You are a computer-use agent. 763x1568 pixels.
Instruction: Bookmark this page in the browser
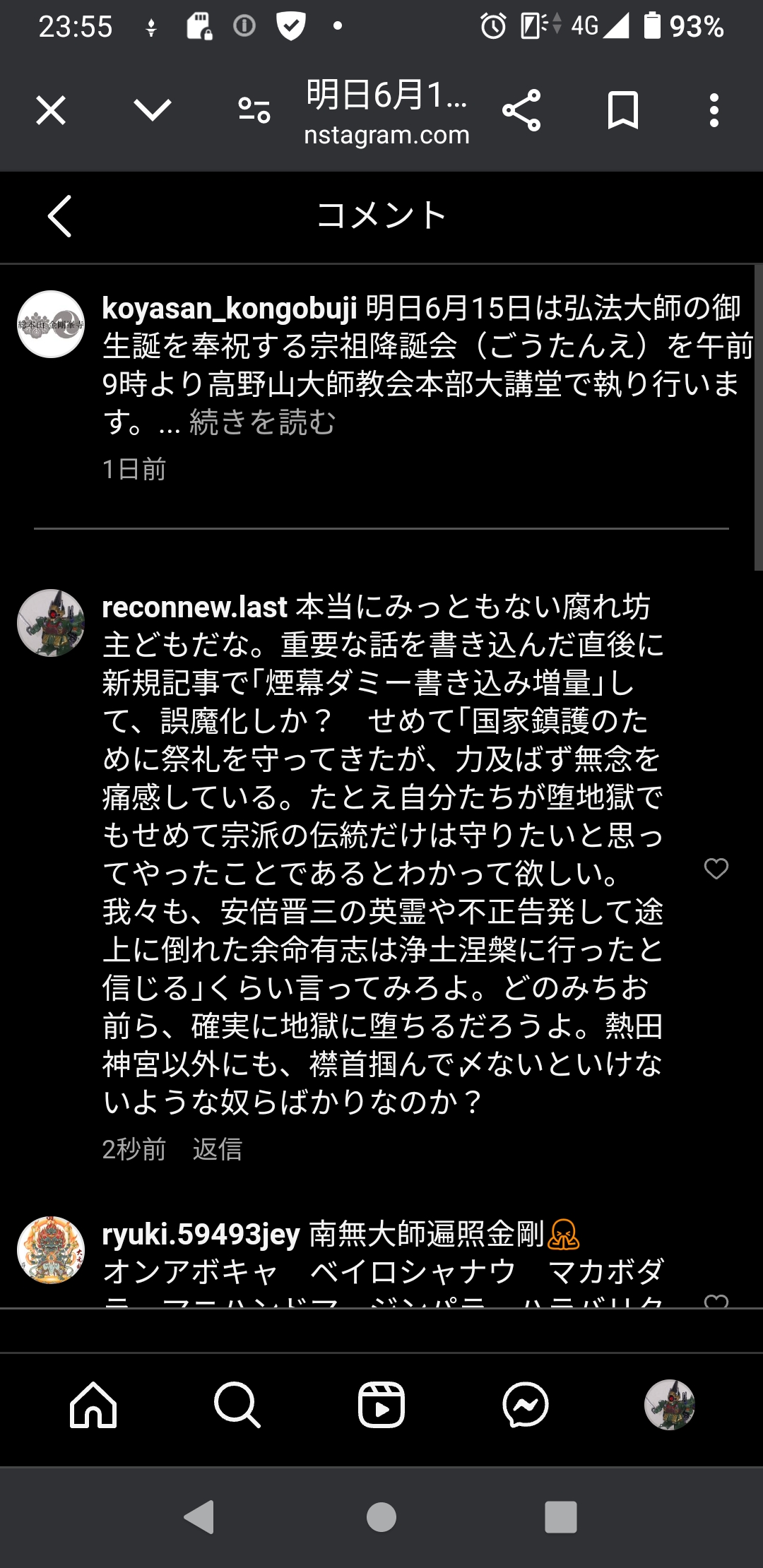click(622, 111)
